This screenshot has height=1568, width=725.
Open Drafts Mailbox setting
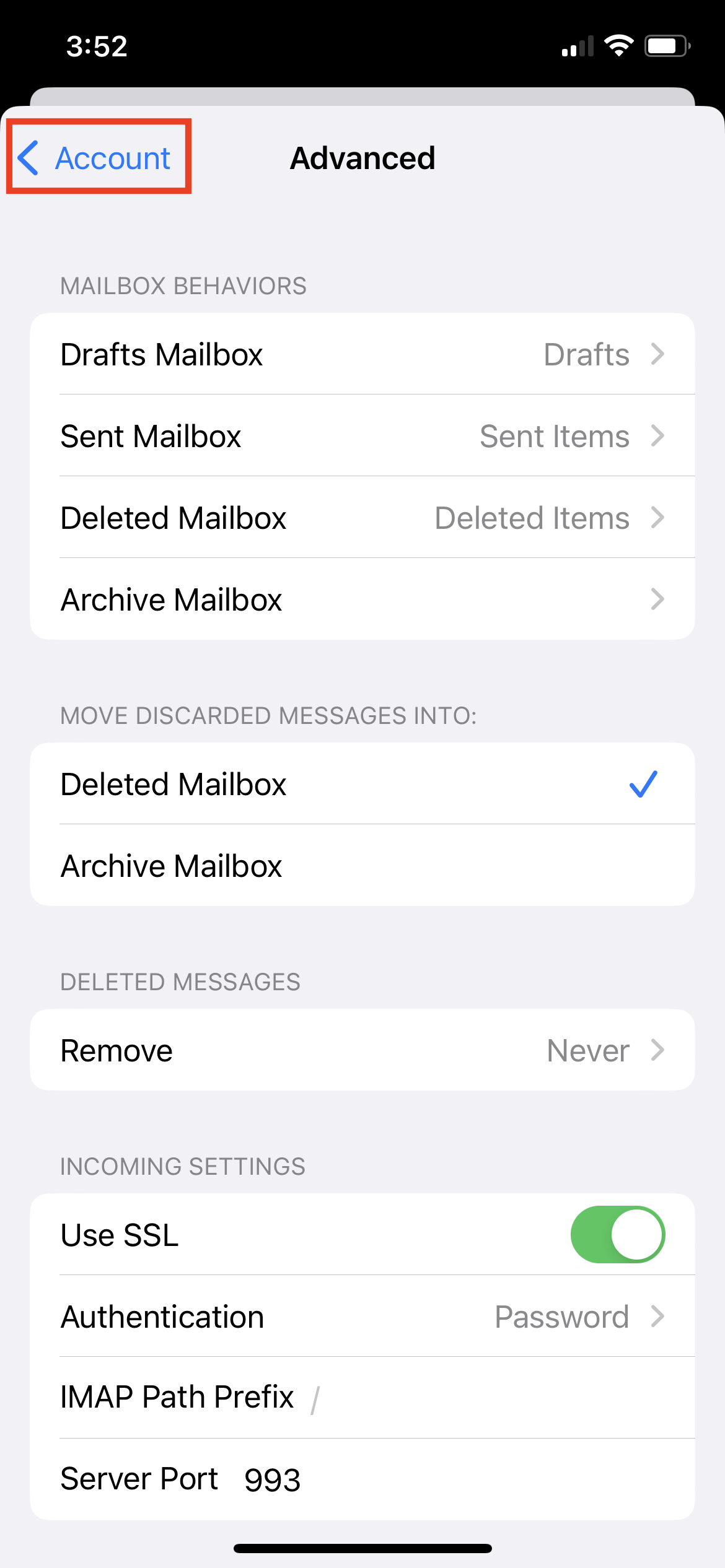click(362, 354)
